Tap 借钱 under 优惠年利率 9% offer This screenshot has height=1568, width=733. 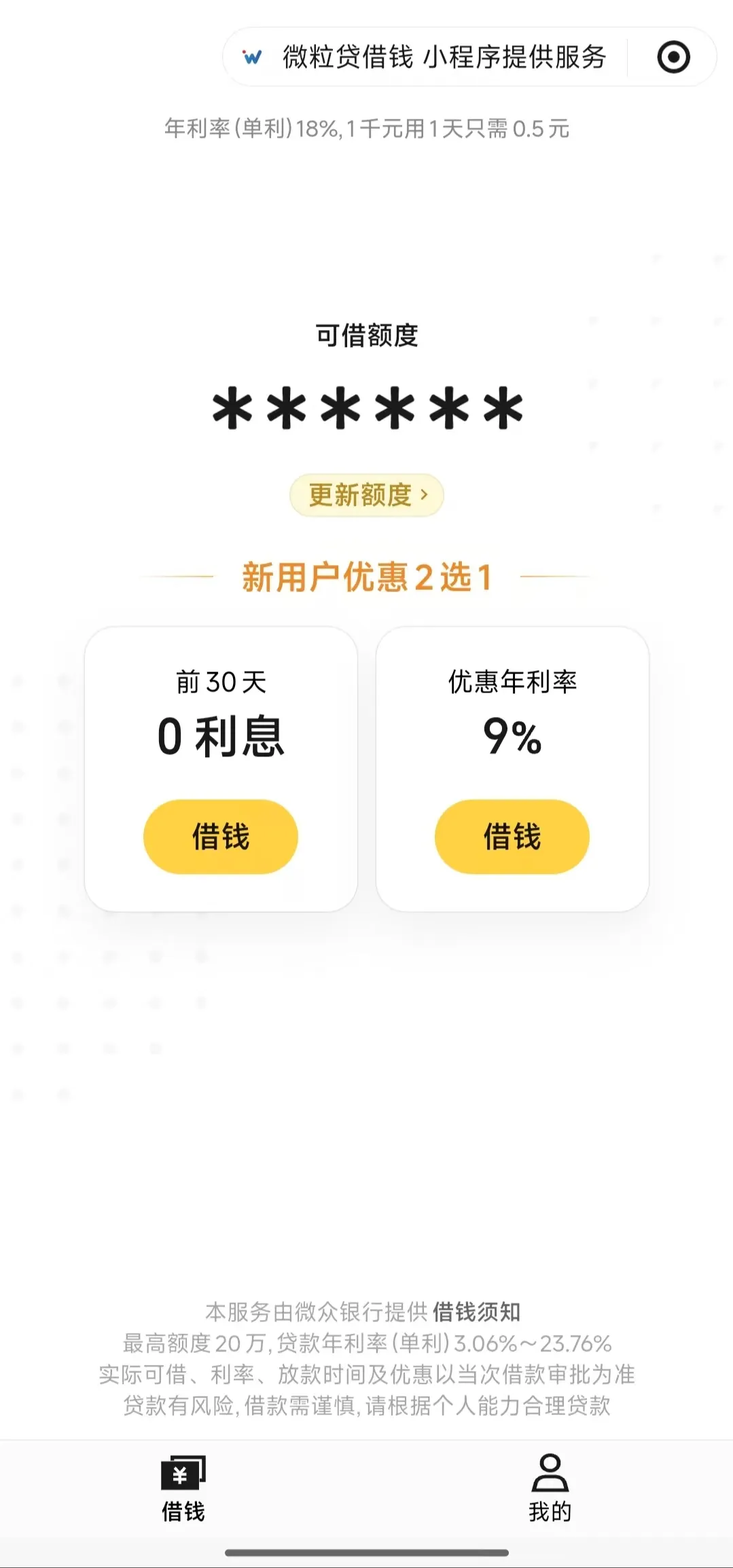click(x=512, y=837)
